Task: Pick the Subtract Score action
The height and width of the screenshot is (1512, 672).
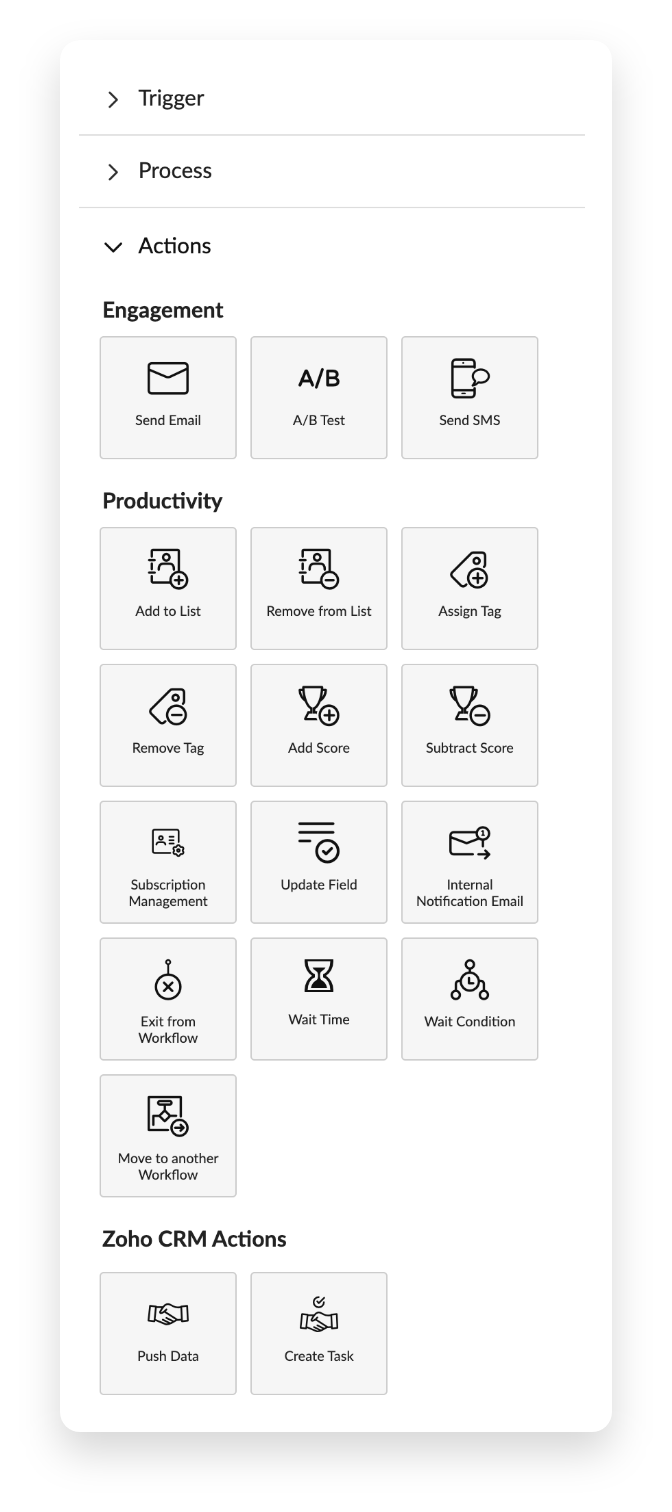Action: (x=470, y=726)
